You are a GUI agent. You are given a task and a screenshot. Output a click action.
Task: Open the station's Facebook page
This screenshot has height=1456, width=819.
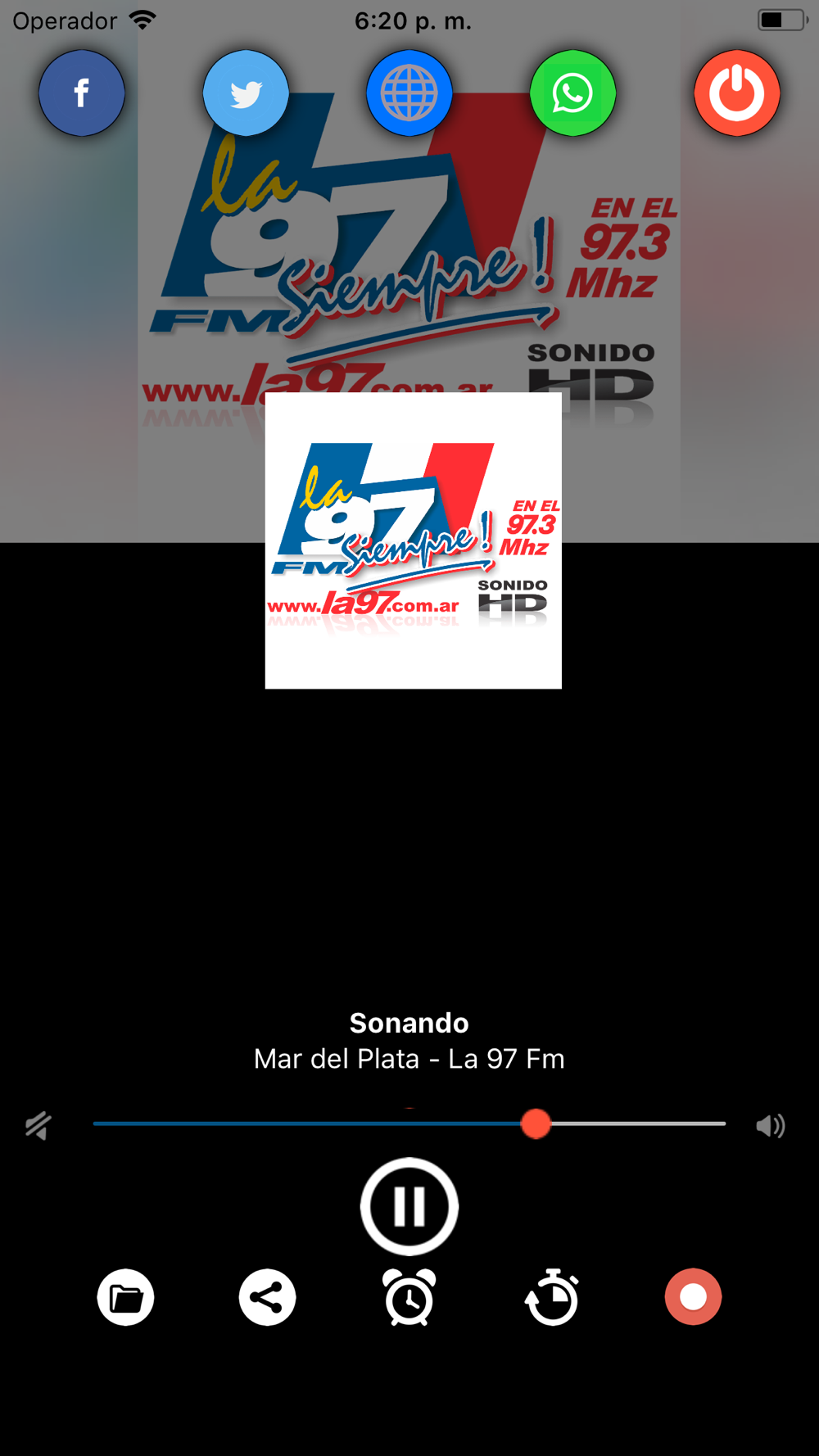[x=82, y=93]
